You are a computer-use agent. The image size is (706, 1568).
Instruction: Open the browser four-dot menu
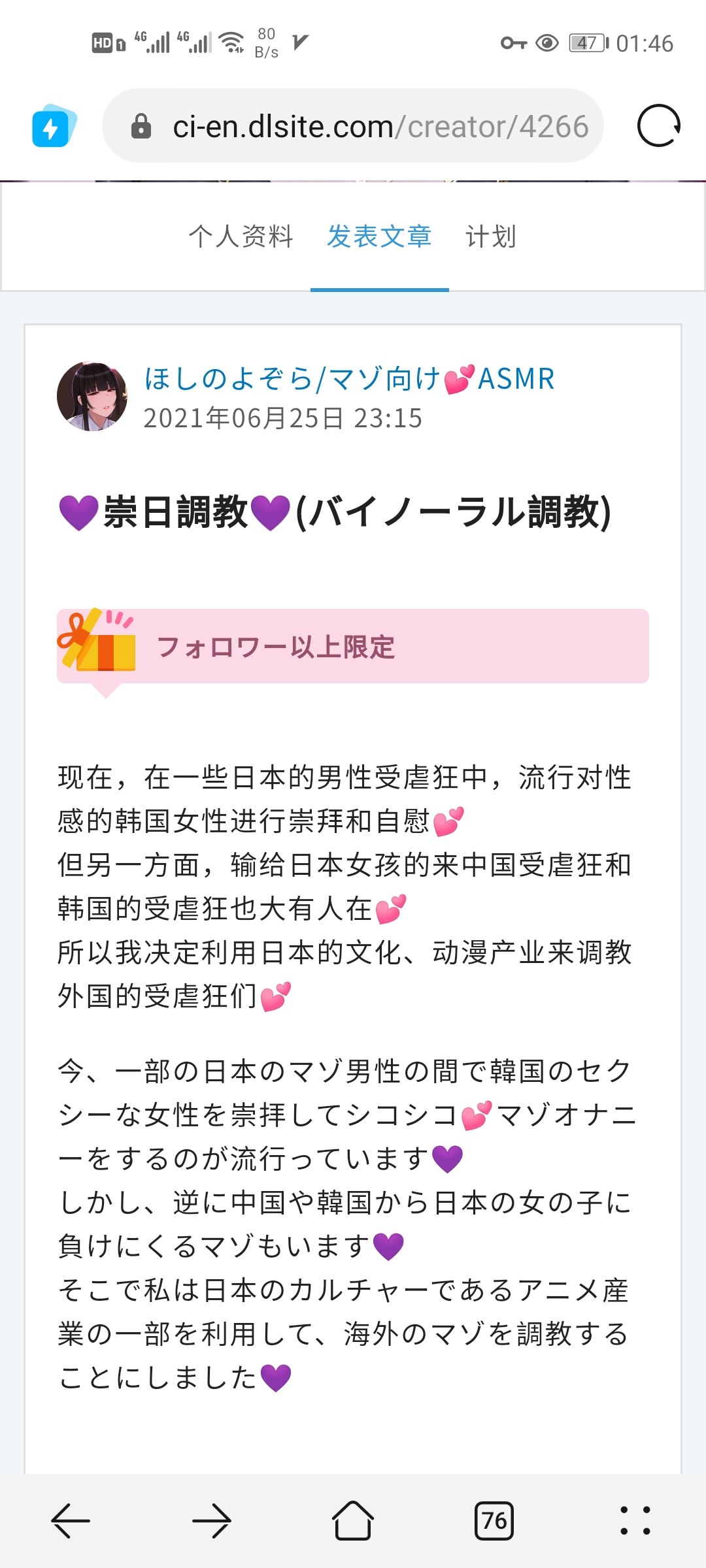coord(635,1520)
